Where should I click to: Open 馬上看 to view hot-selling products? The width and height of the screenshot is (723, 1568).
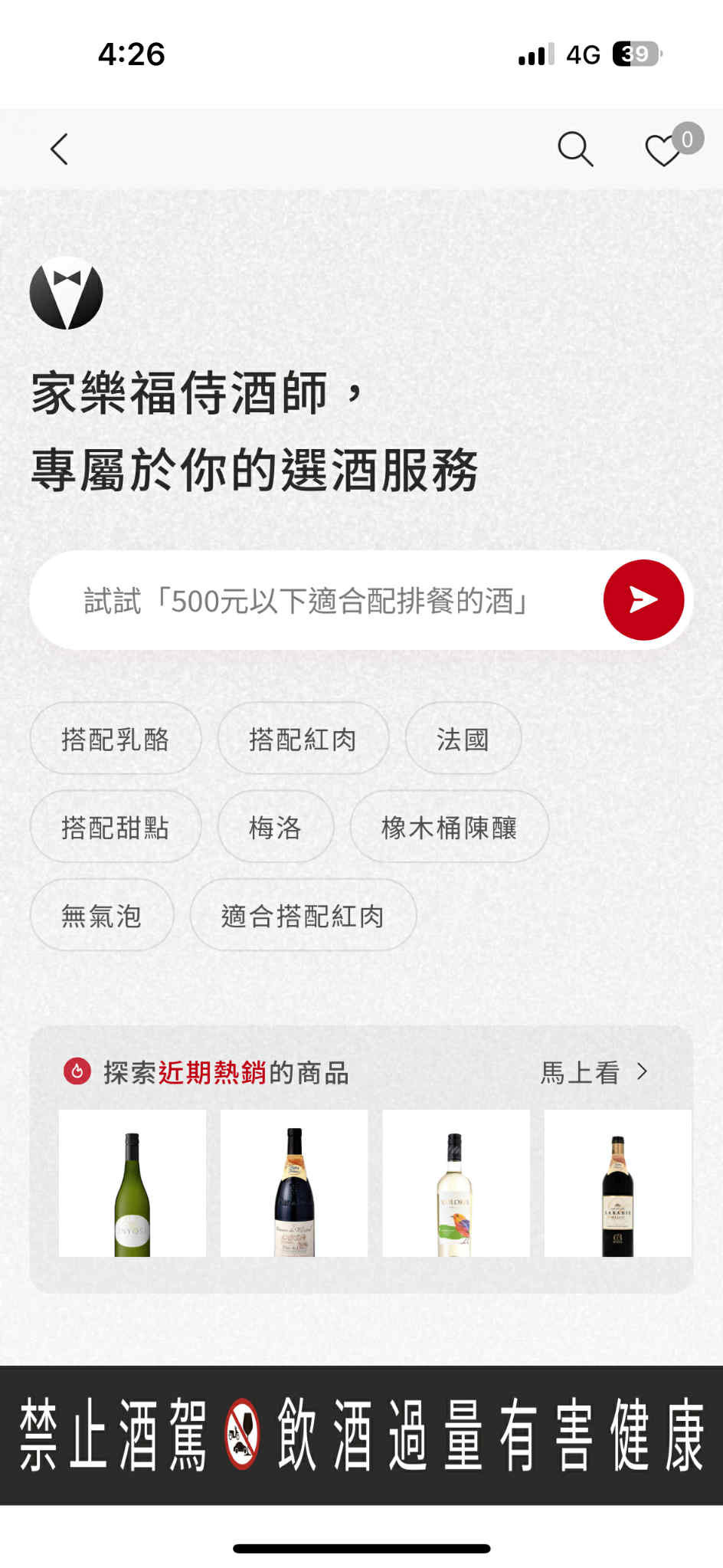pyautogui.click(x=594, y=1072)
